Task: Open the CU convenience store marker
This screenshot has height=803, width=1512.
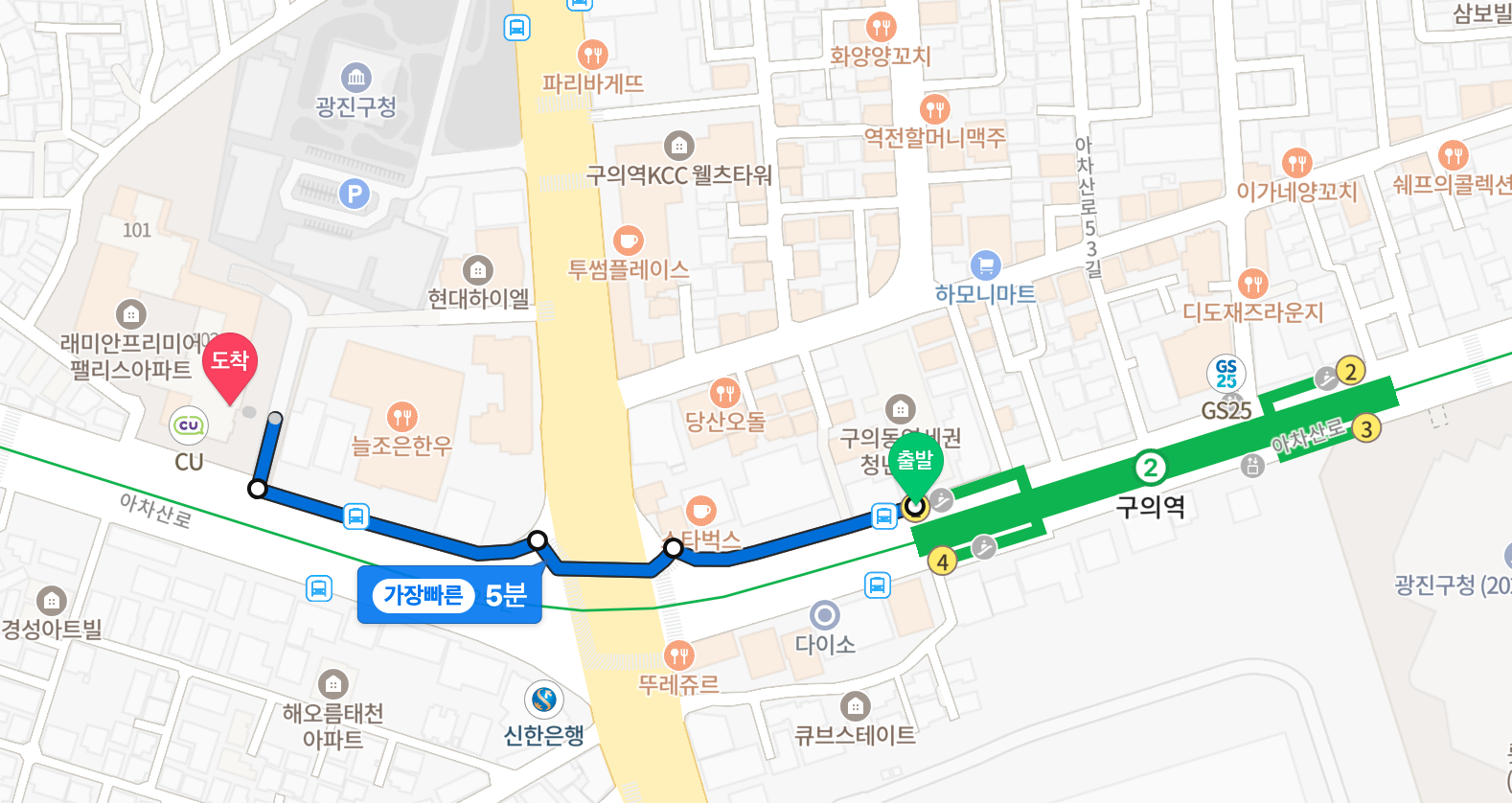Action: (189, 425)
